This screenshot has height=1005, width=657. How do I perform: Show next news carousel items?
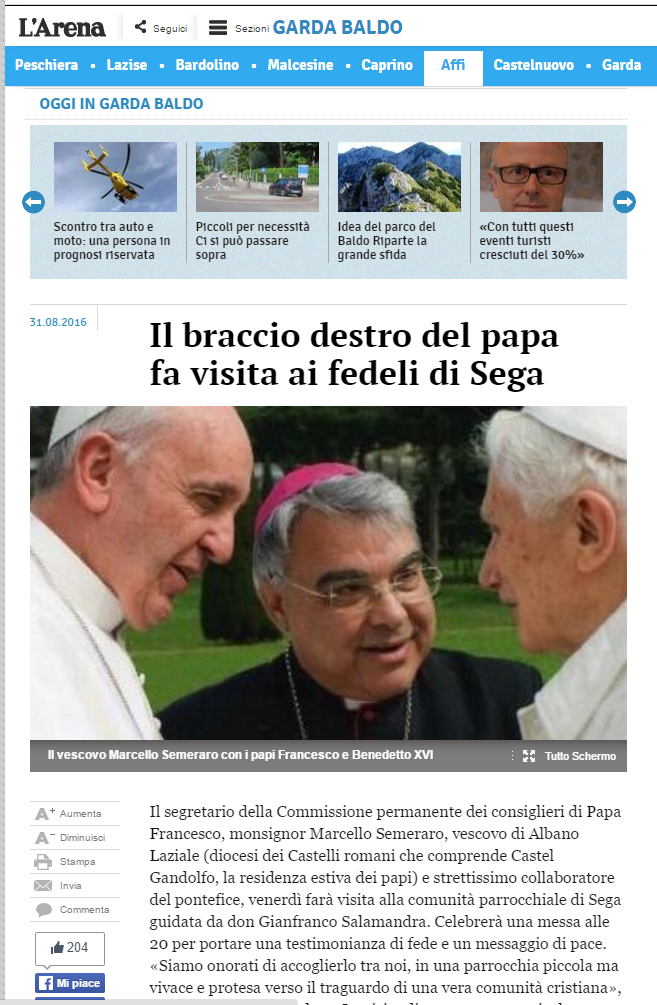point(624,202)
